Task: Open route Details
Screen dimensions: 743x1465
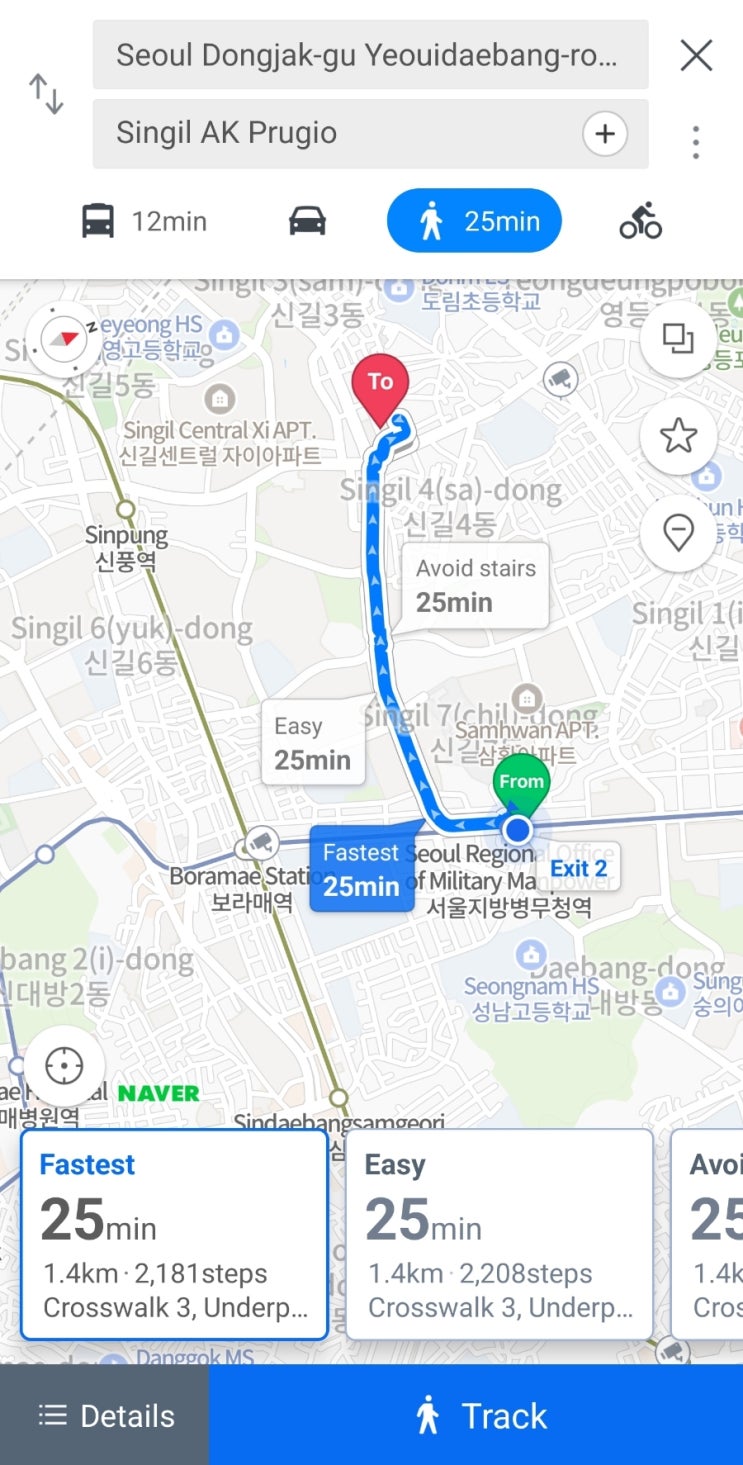Action: [x=103, y=1415]
